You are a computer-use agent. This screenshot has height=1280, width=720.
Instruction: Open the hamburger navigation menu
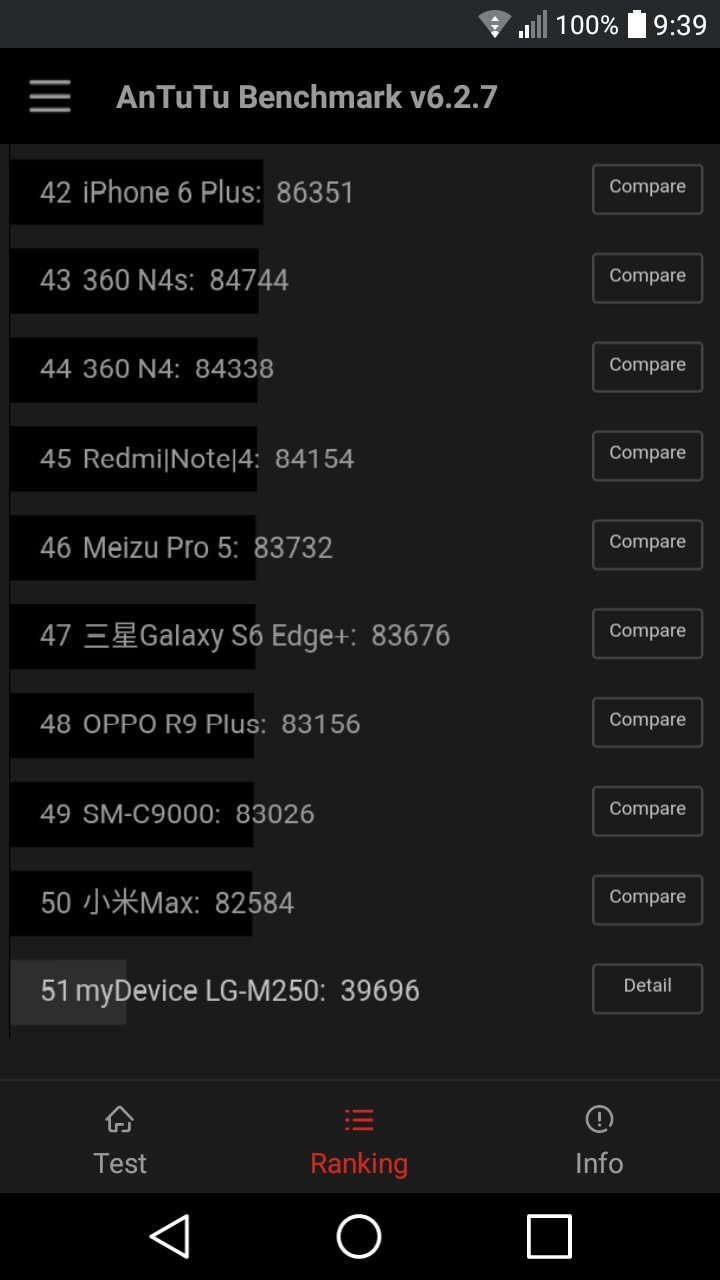coord(49,96)
